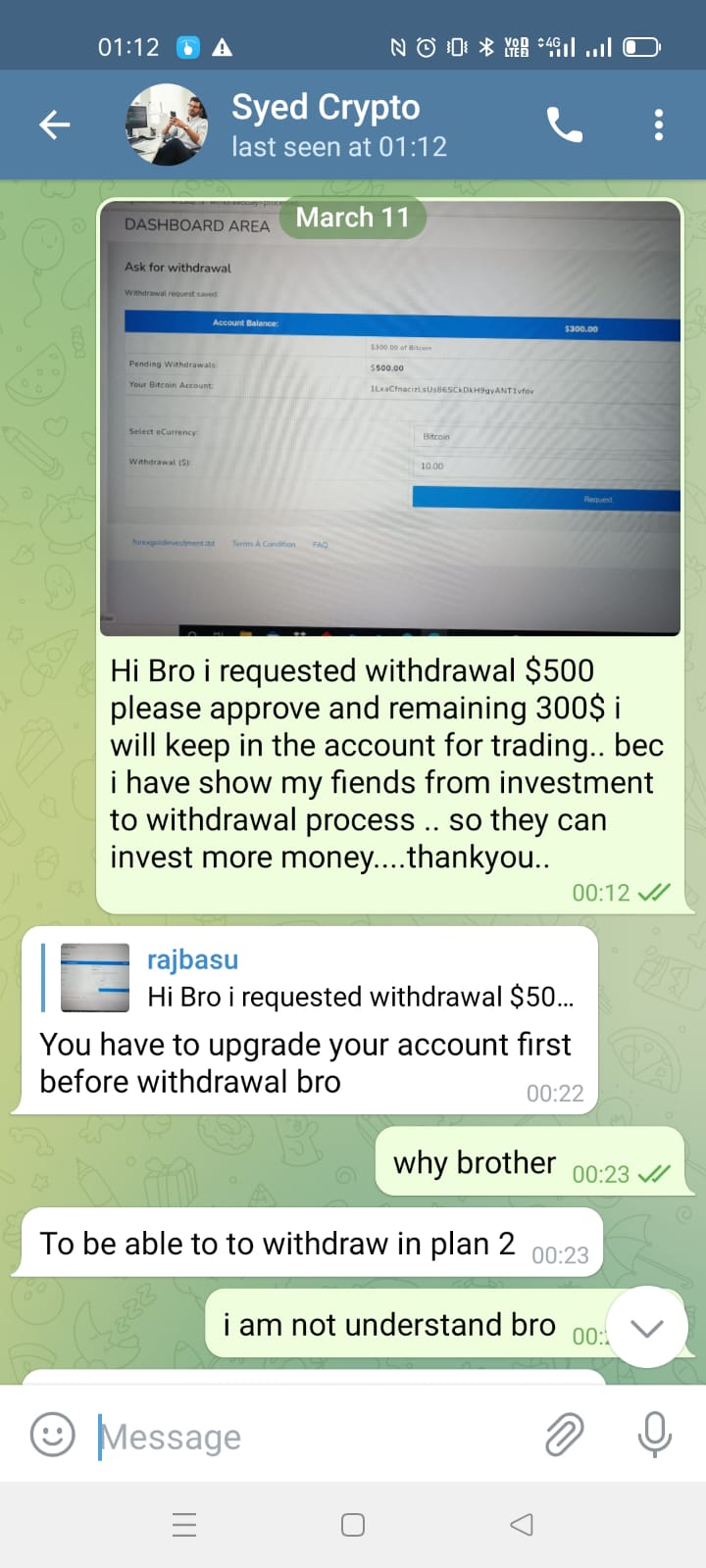Jump to the quoted rajbasu message

click(x=310, y=978)
